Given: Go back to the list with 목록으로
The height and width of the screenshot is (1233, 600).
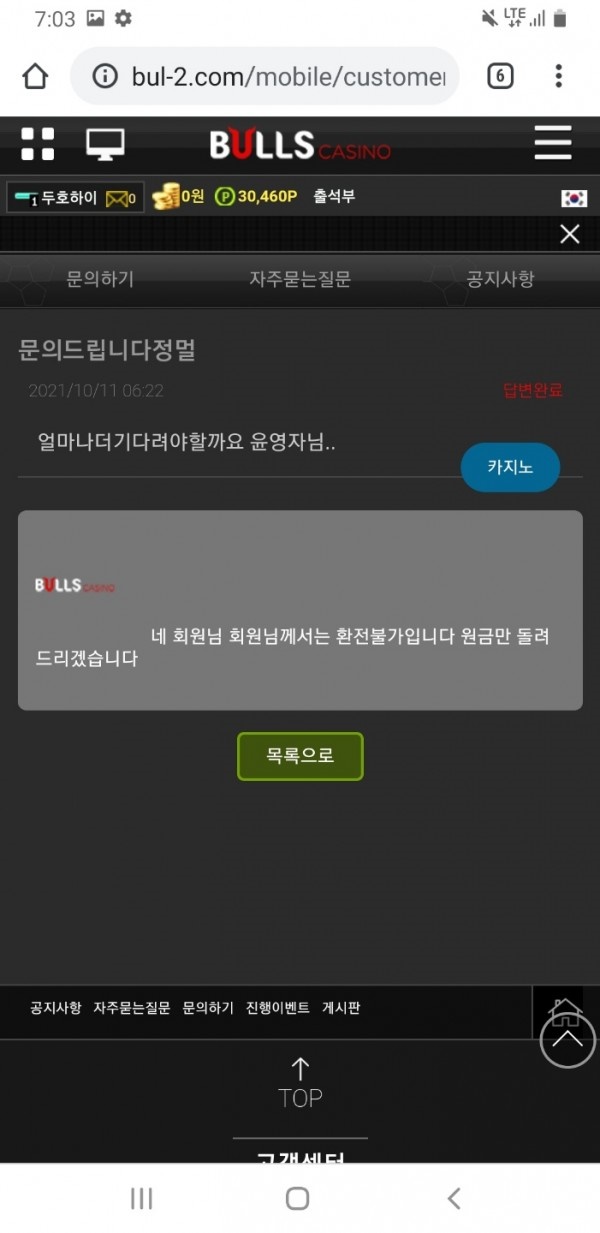Looking at the screenshot, I should 300,756.
